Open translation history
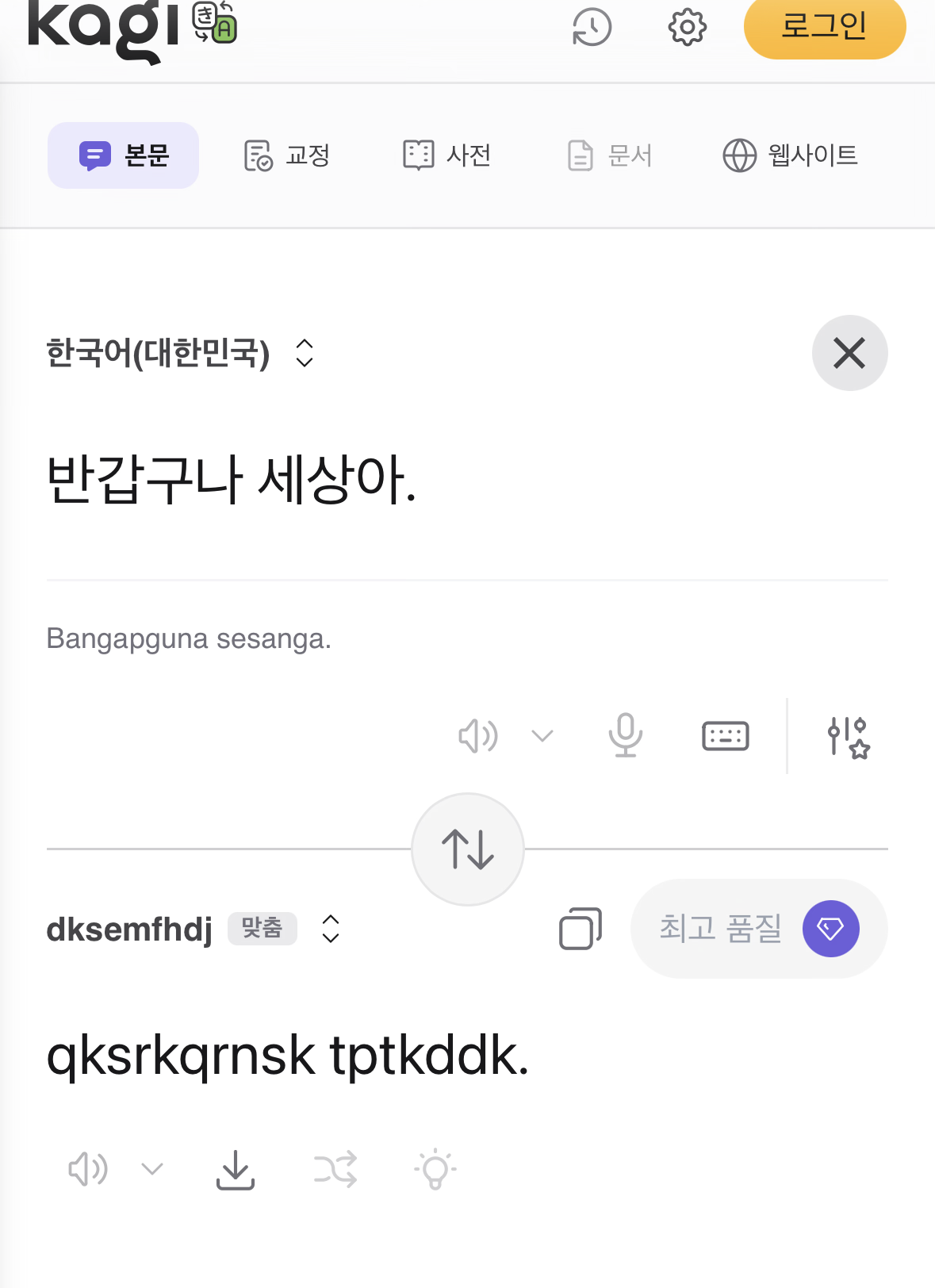The width and height of the screenshot is (935, 1288). click(x=592, y=28)
